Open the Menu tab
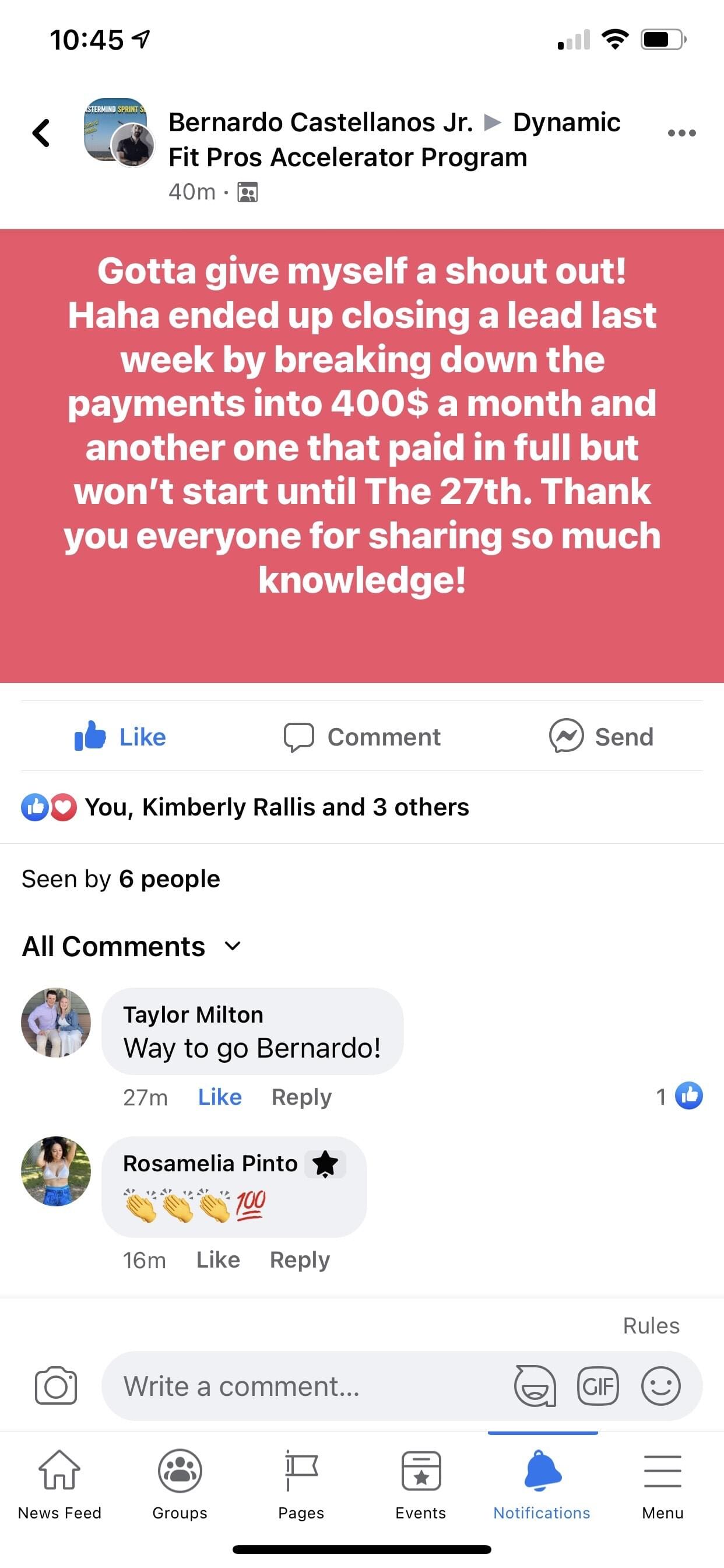Viewport: 724px width, 1568px height. 662,1484
